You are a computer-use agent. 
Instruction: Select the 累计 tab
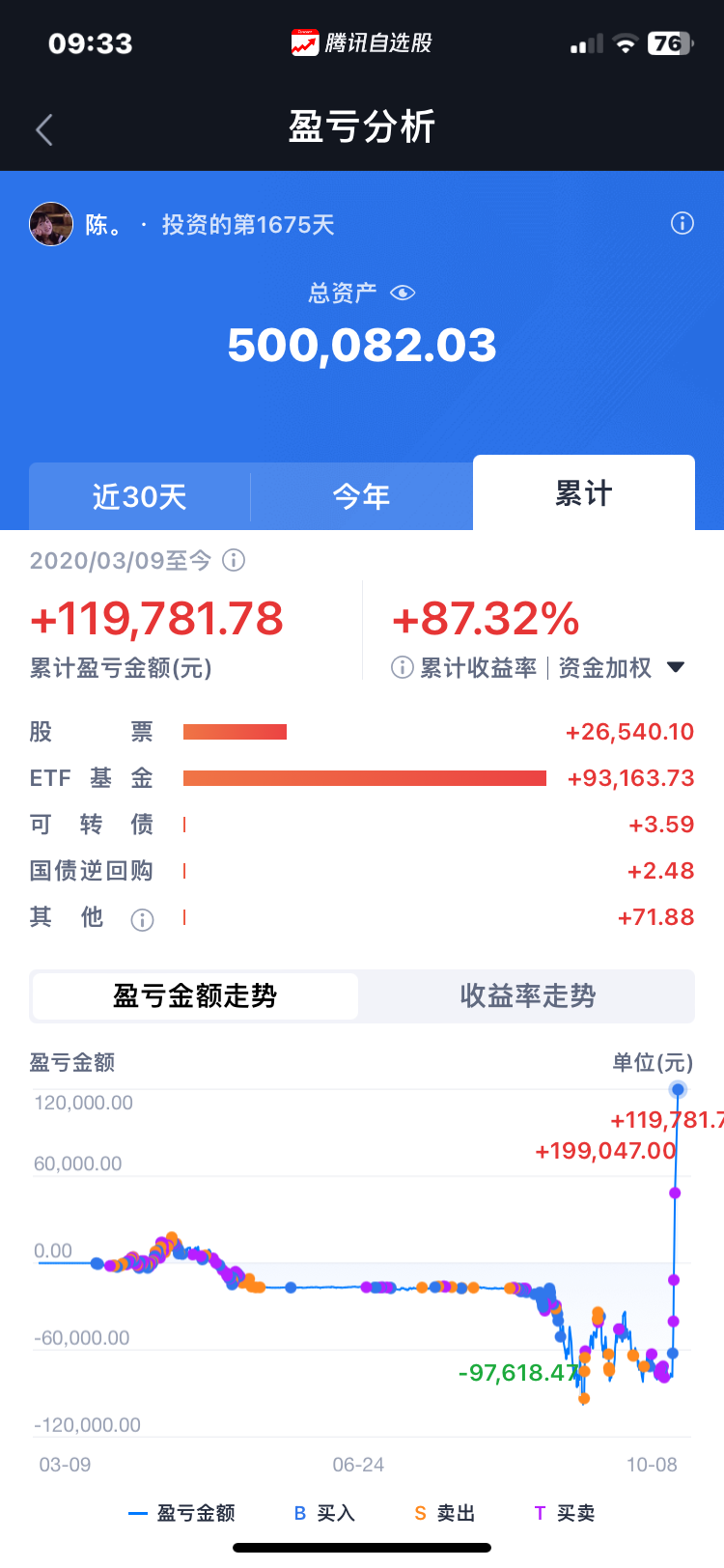pos(584,493)
